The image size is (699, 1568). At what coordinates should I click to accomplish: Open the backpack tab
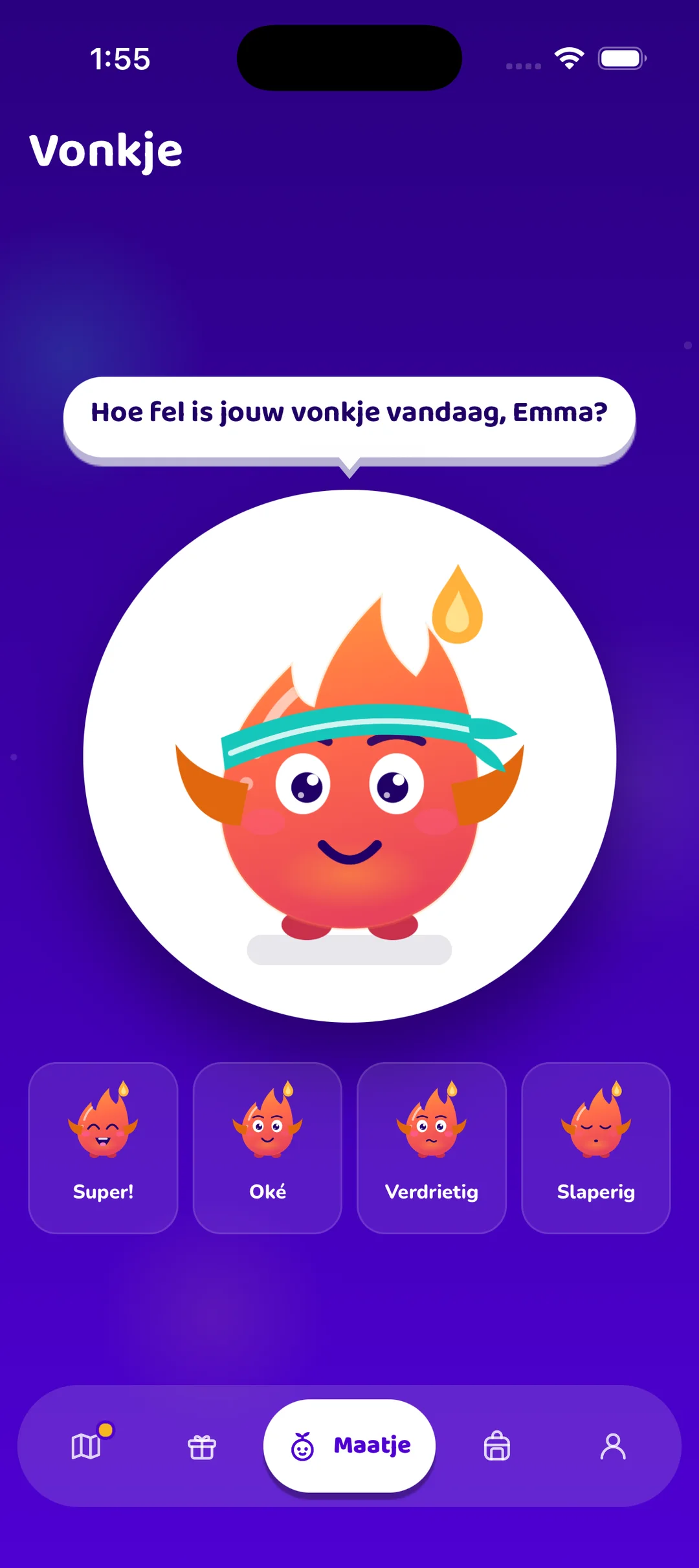497,1446
